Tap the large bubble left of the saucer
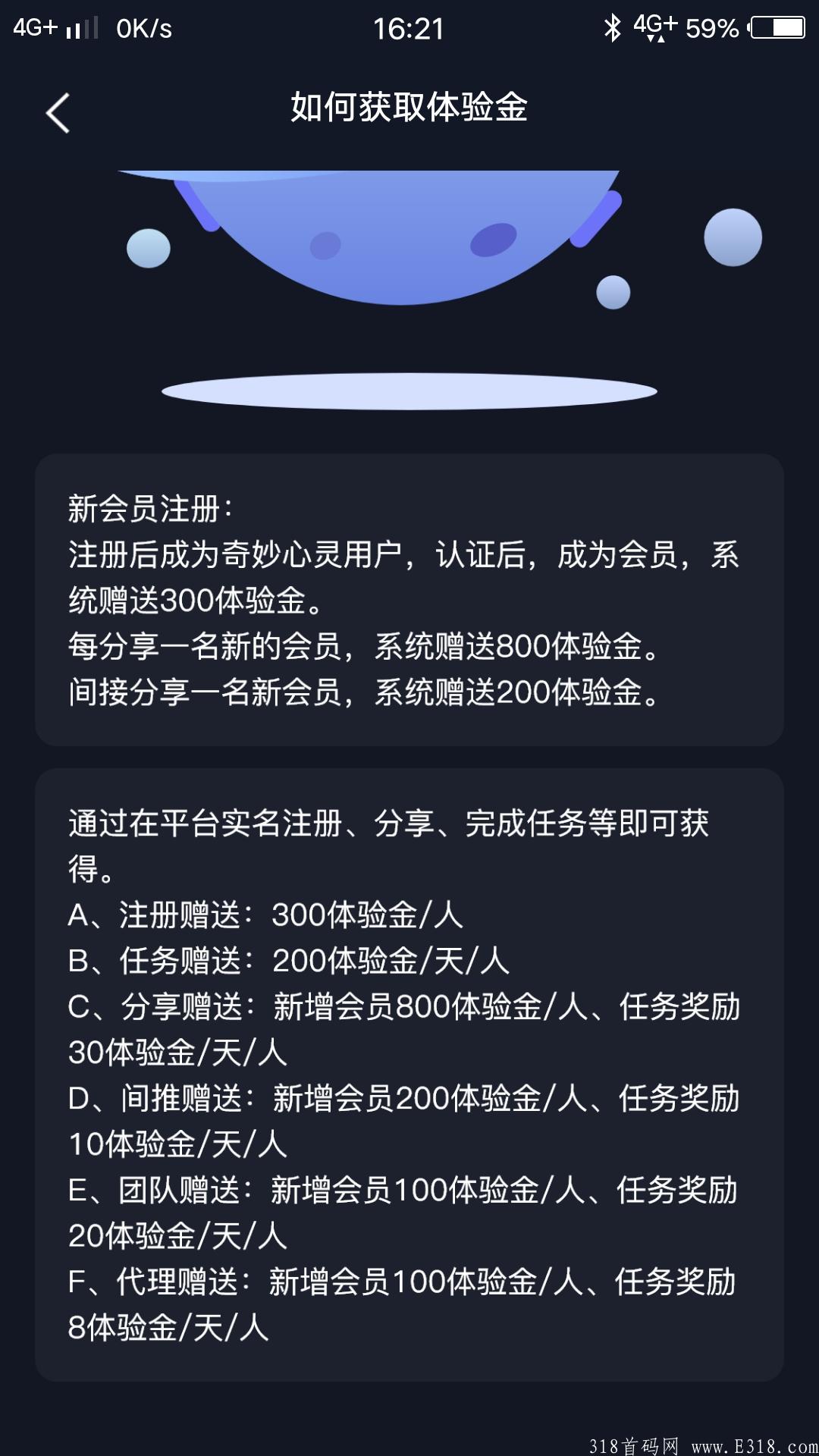The image size is (819, 1456). click(x=149, y=247)
